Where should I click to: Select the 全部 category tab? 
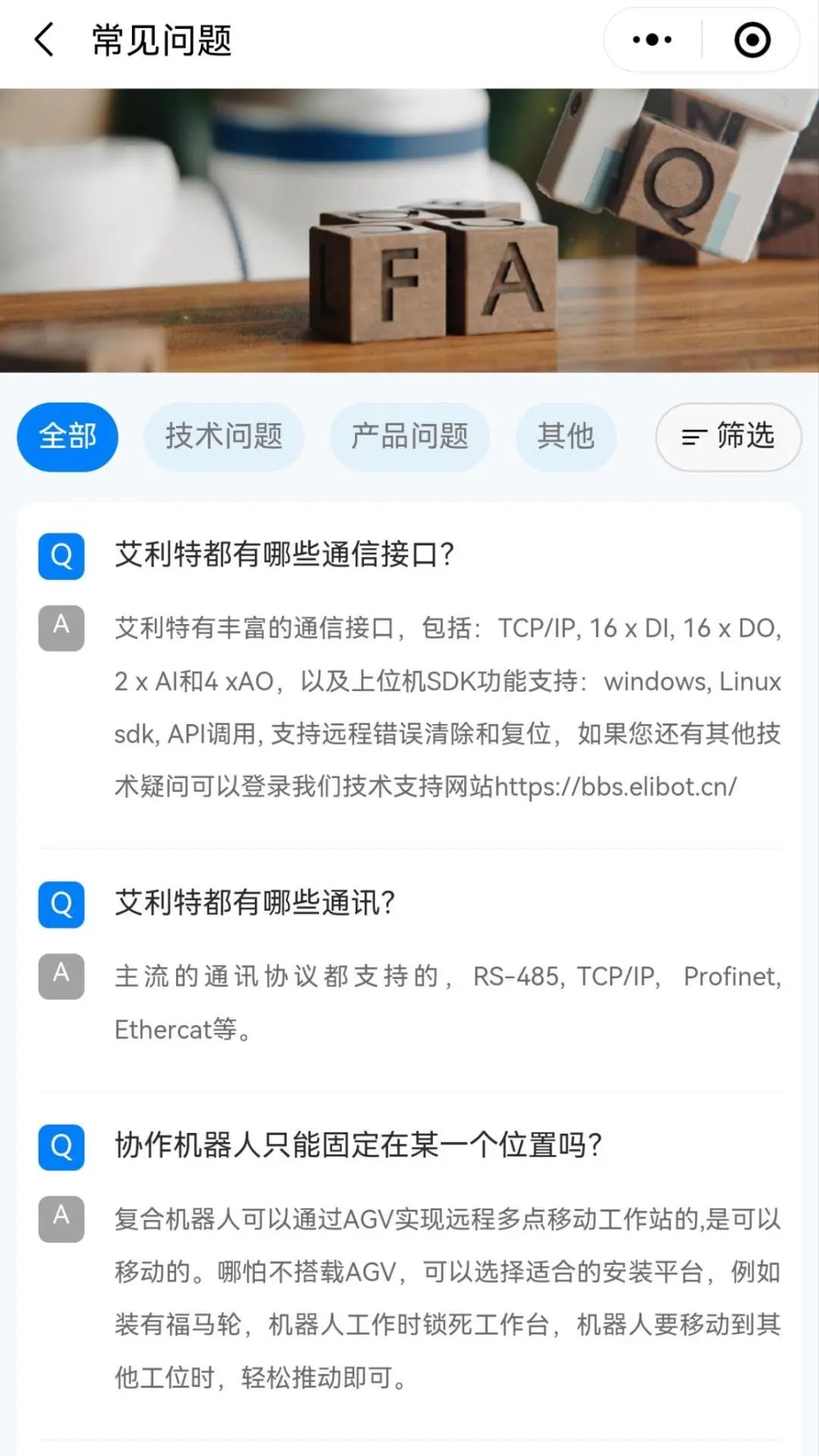point(67,437)
